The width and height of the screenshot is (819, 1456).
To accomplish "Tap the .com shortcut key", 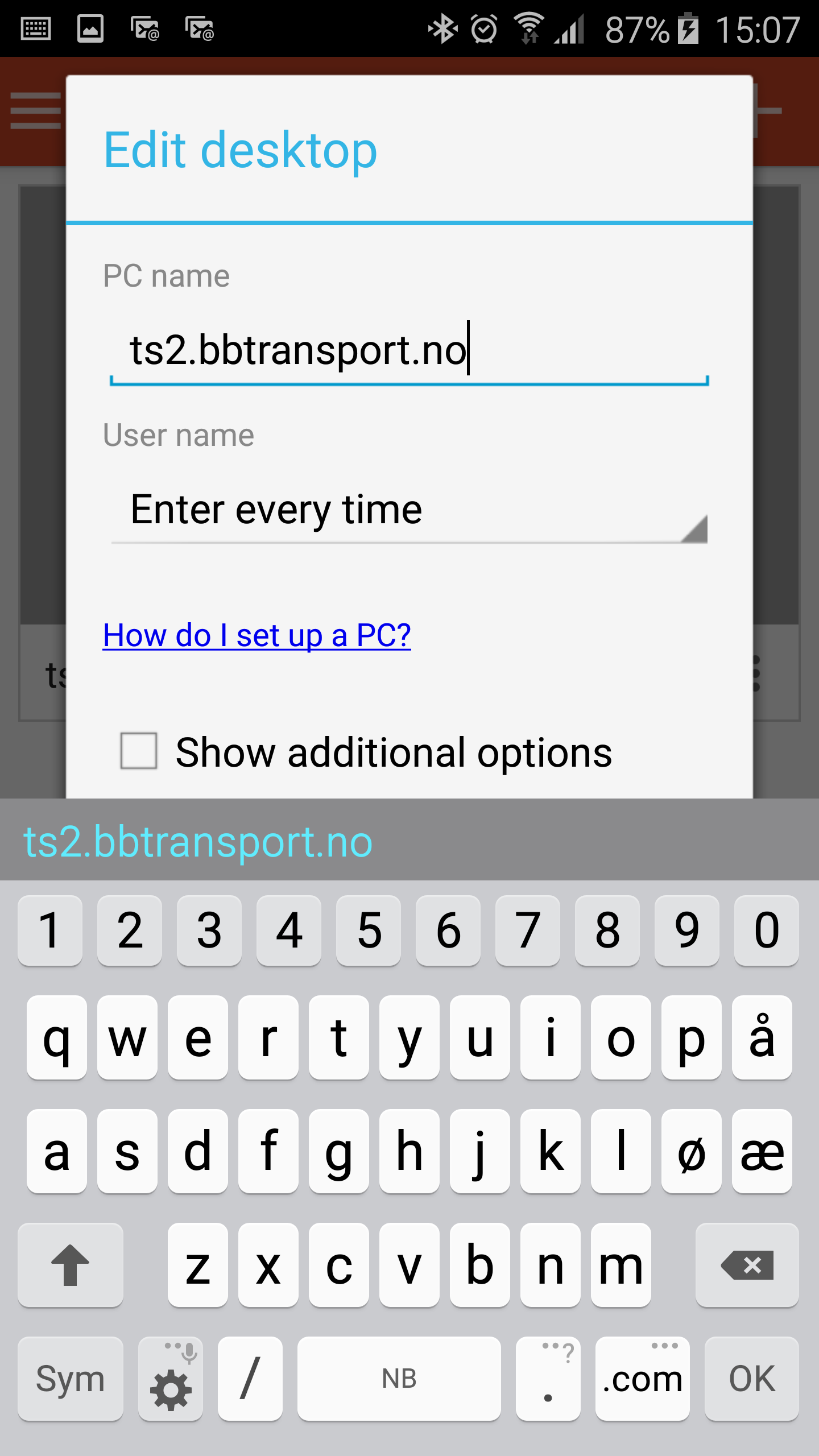I will (643, 1379).
